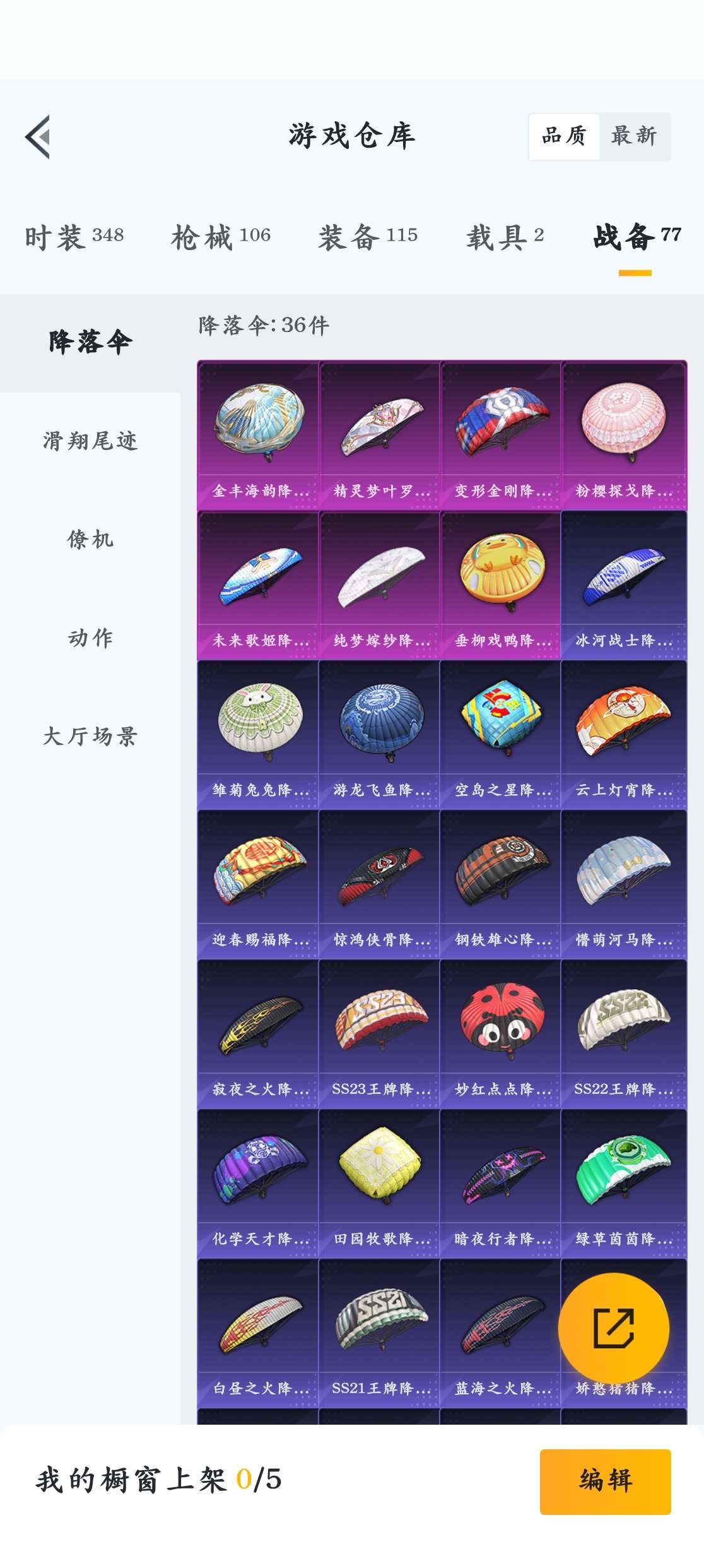
Task: Switch to the 时装 tab
Action: [x=74, y=237]
